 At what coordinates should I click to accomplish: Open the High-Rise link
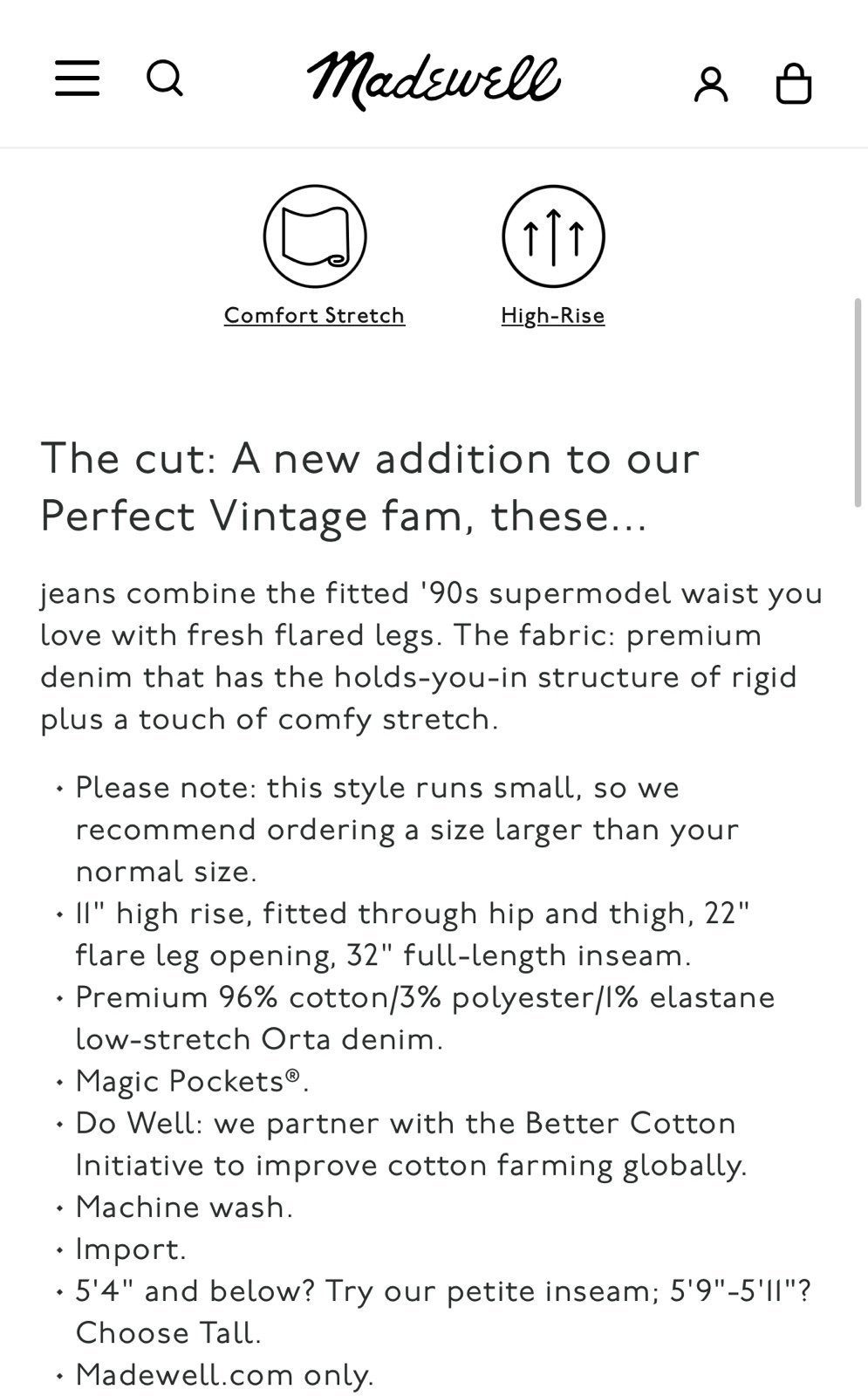(x=553, y=315)
